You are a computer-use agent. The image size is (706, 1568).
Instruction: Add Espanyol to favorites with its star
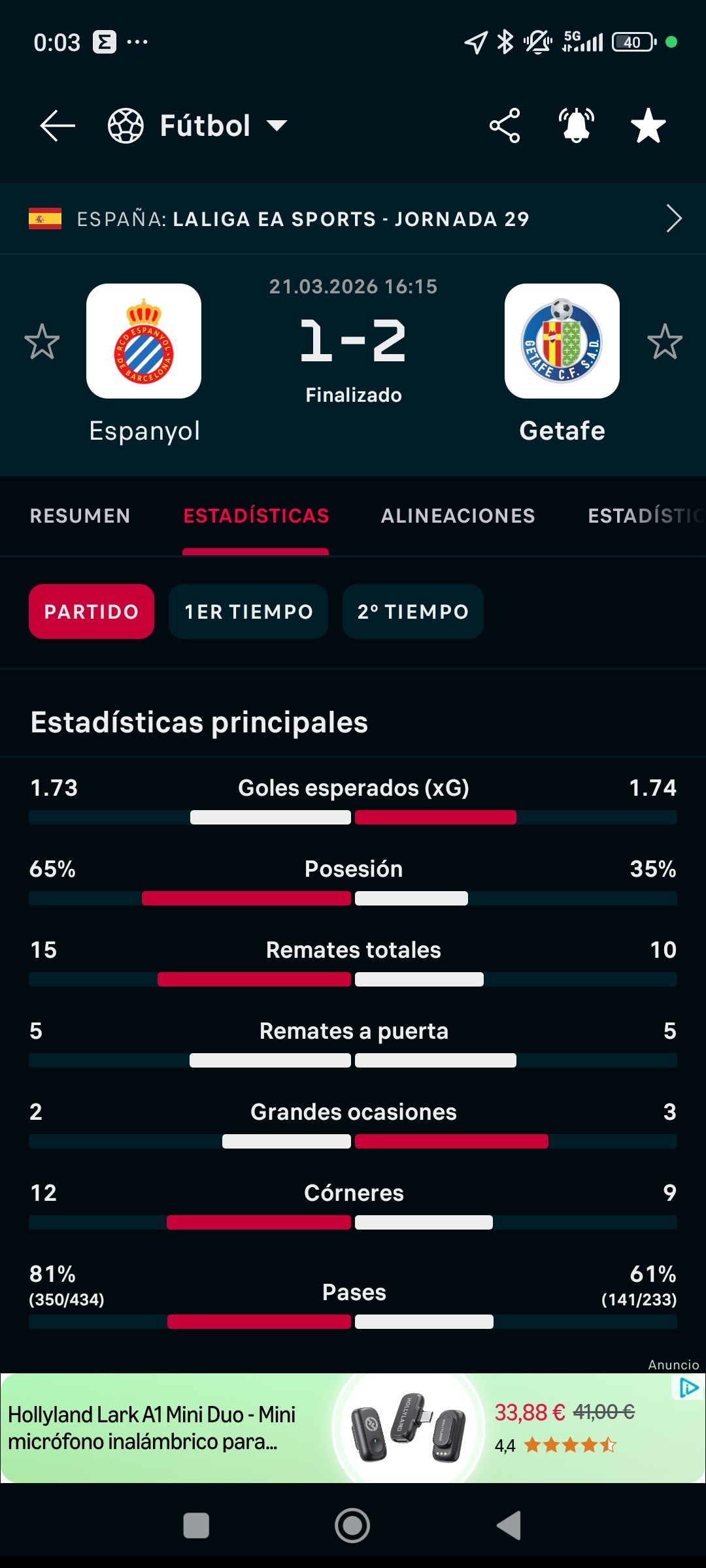click(x=42, y=341)
